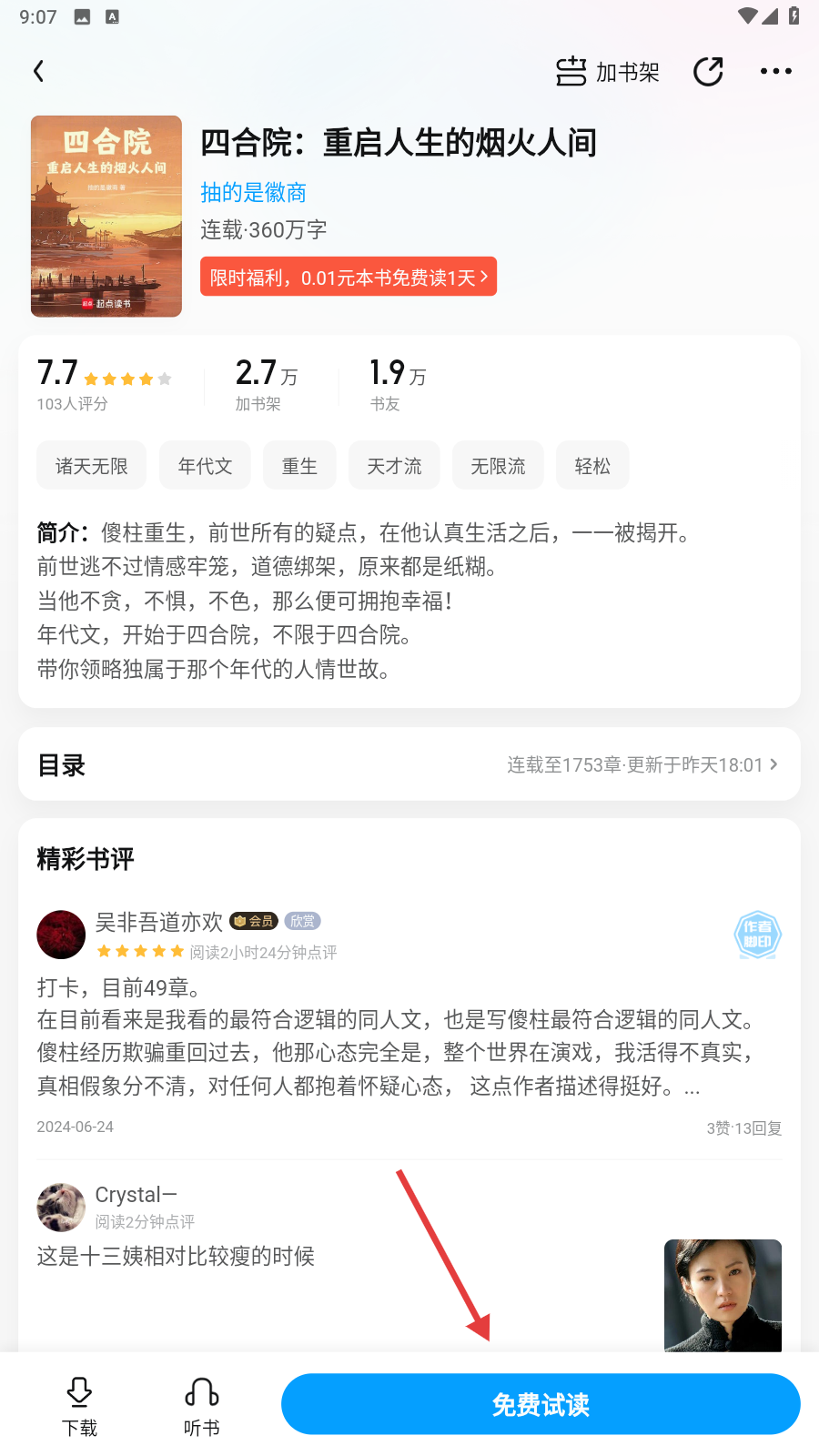Select the 轻松 tag
The image size is (819, 1456).
tap(592, 466)
